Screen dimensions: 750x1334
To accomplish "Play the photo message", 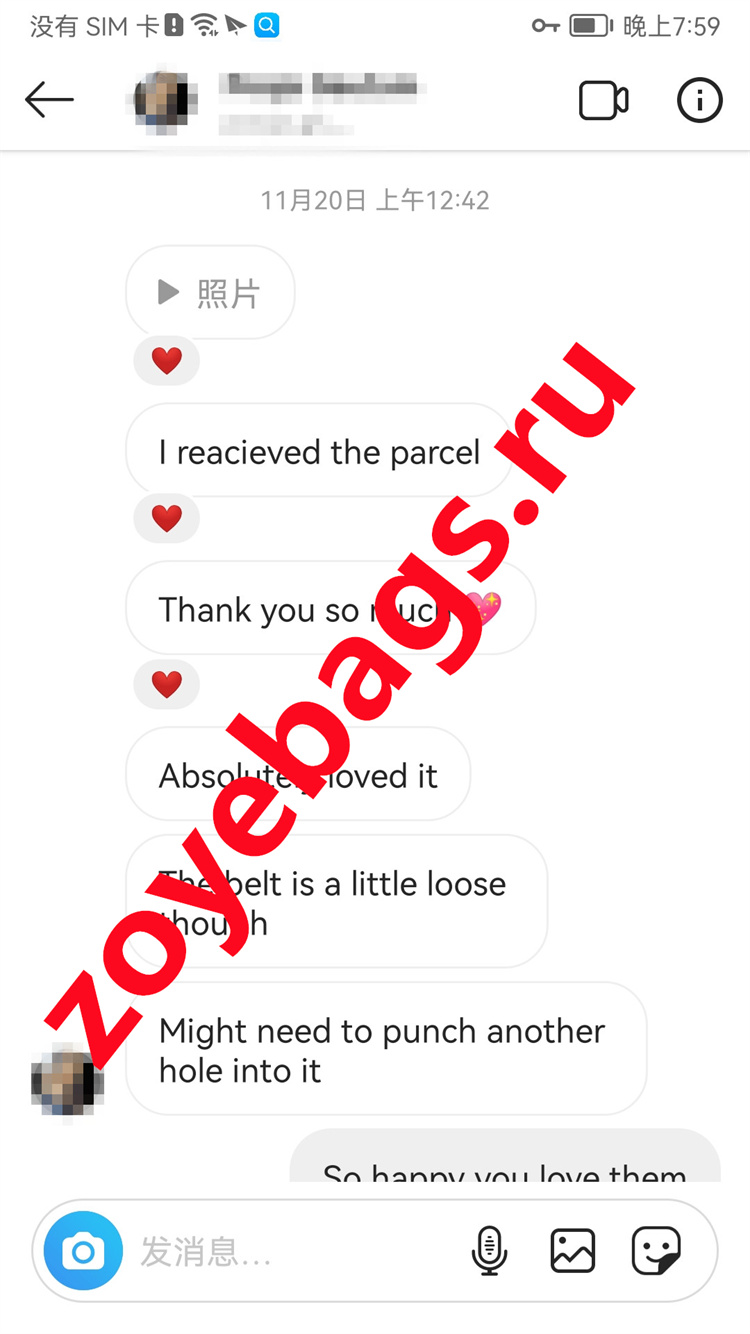I will click(210, 293).
